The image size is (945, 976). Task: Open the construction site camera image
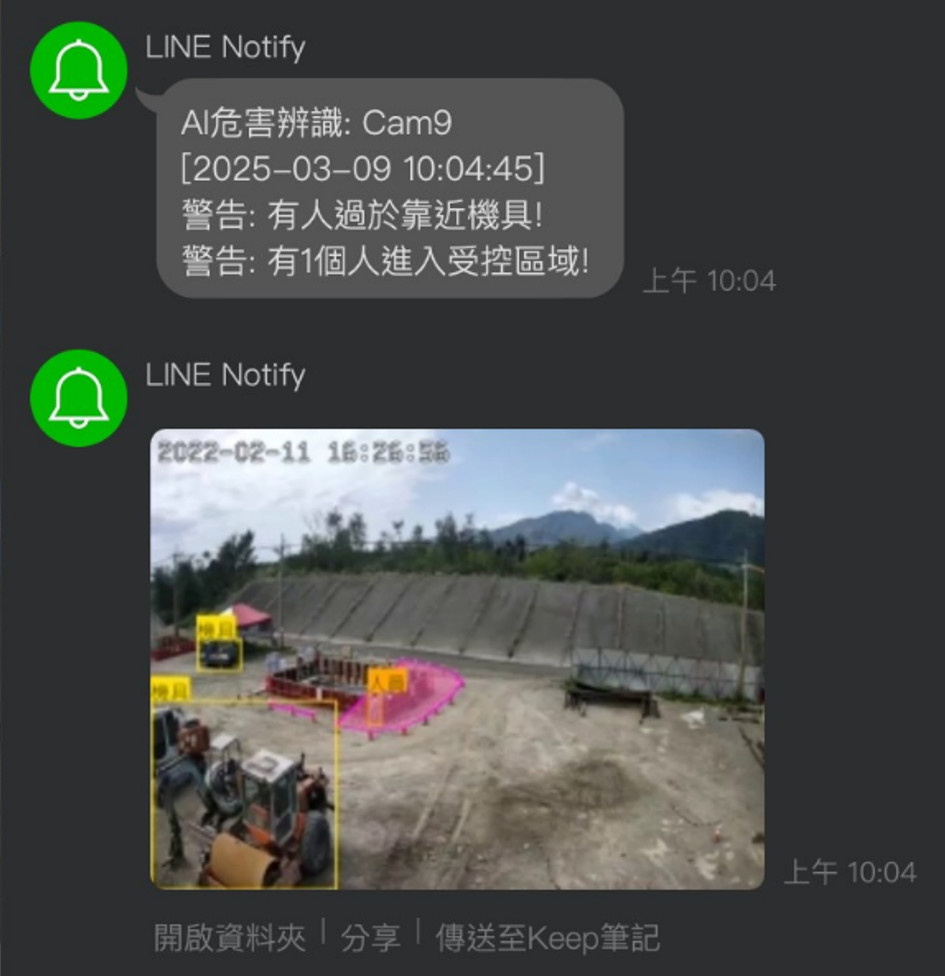tap(457, 658)
